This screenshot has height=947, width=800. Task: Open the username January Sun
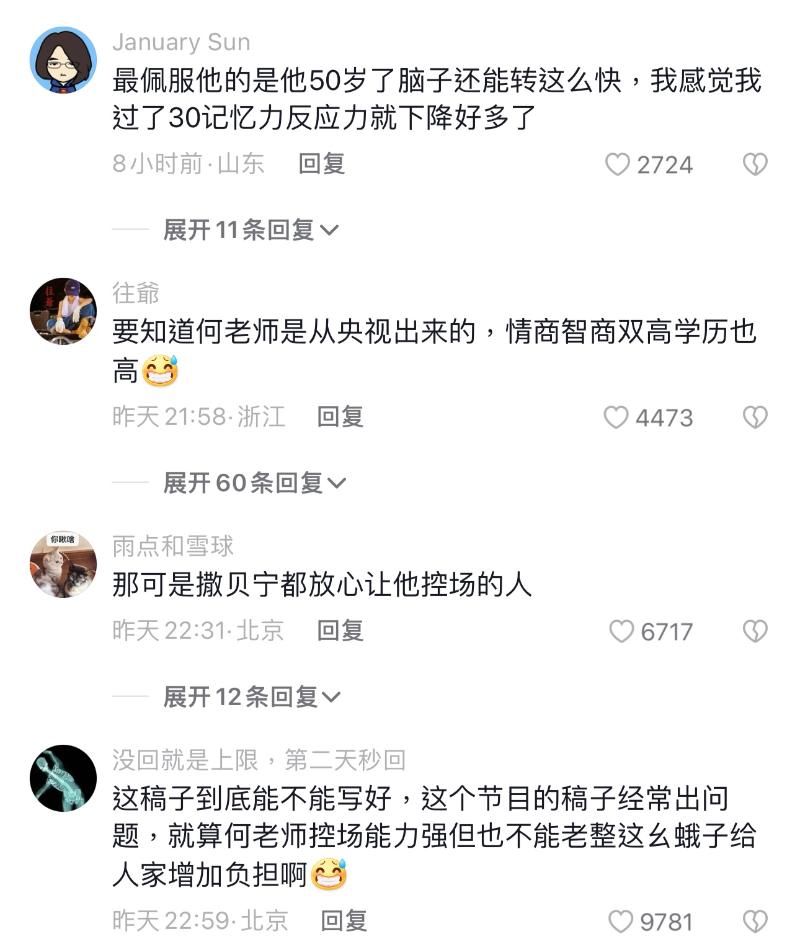pos(181,42)
